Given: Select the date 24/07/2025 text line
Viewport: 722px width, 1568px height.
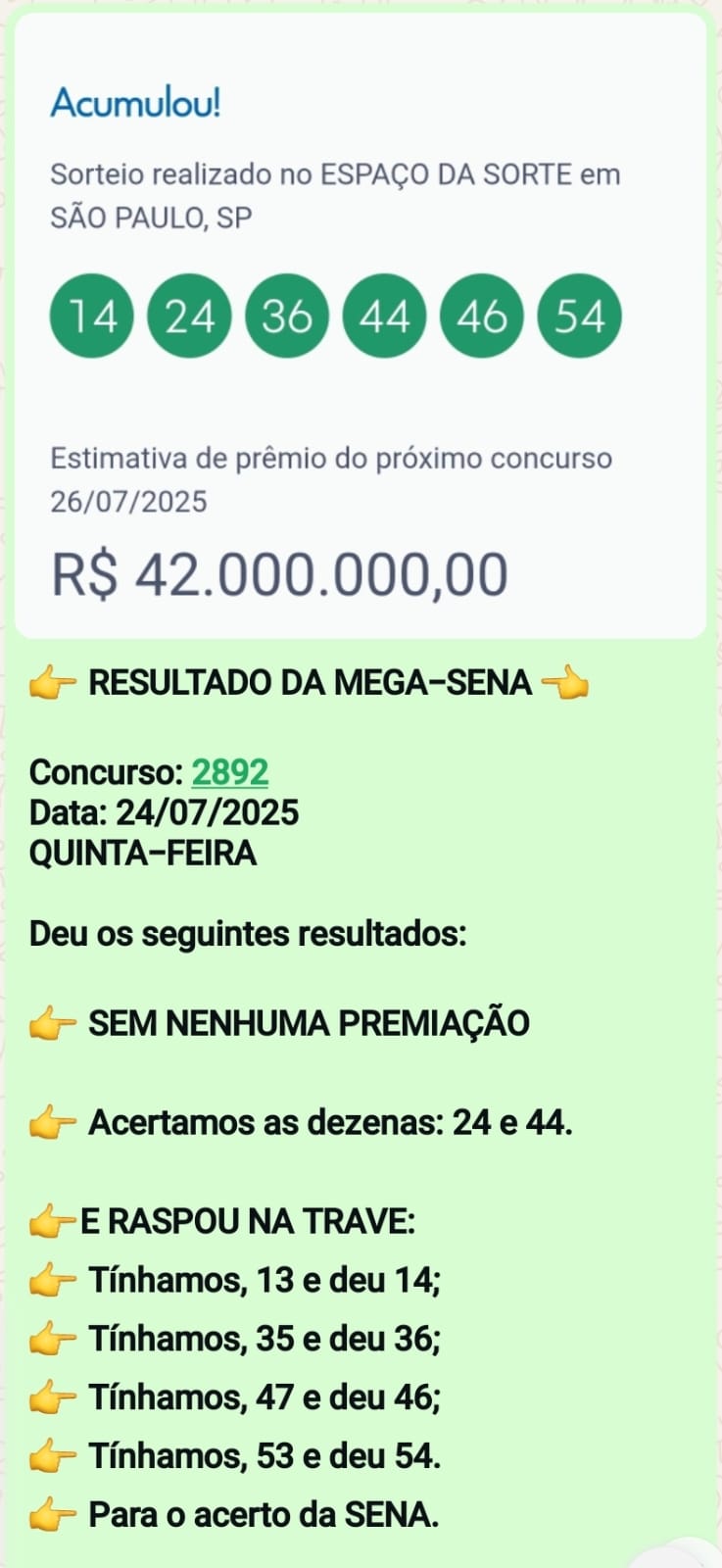Looking at the screenshot, I should click(166, 812).
